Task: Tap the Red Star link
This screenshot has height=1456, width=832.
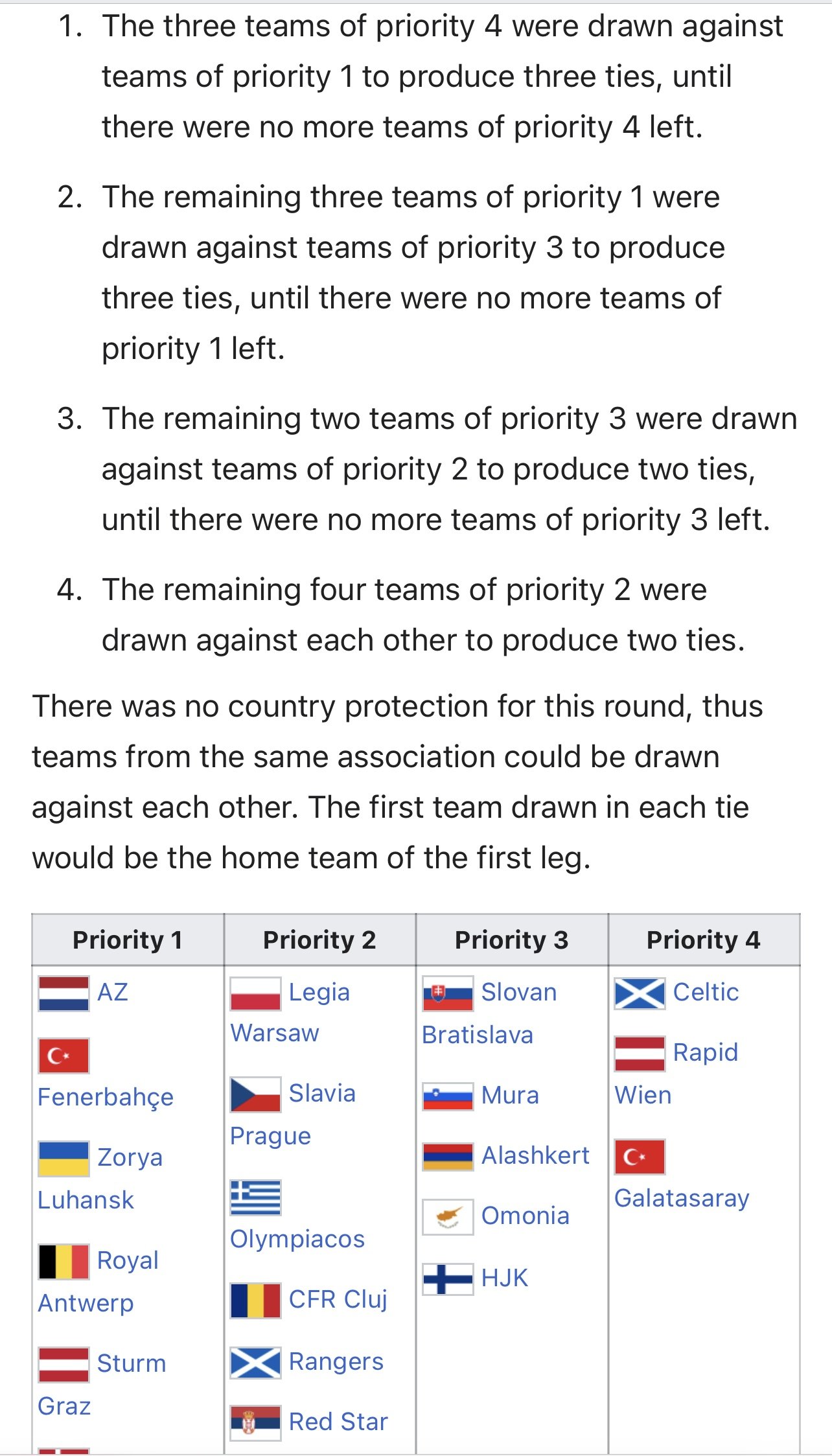Action: [x=338, y=1422]
